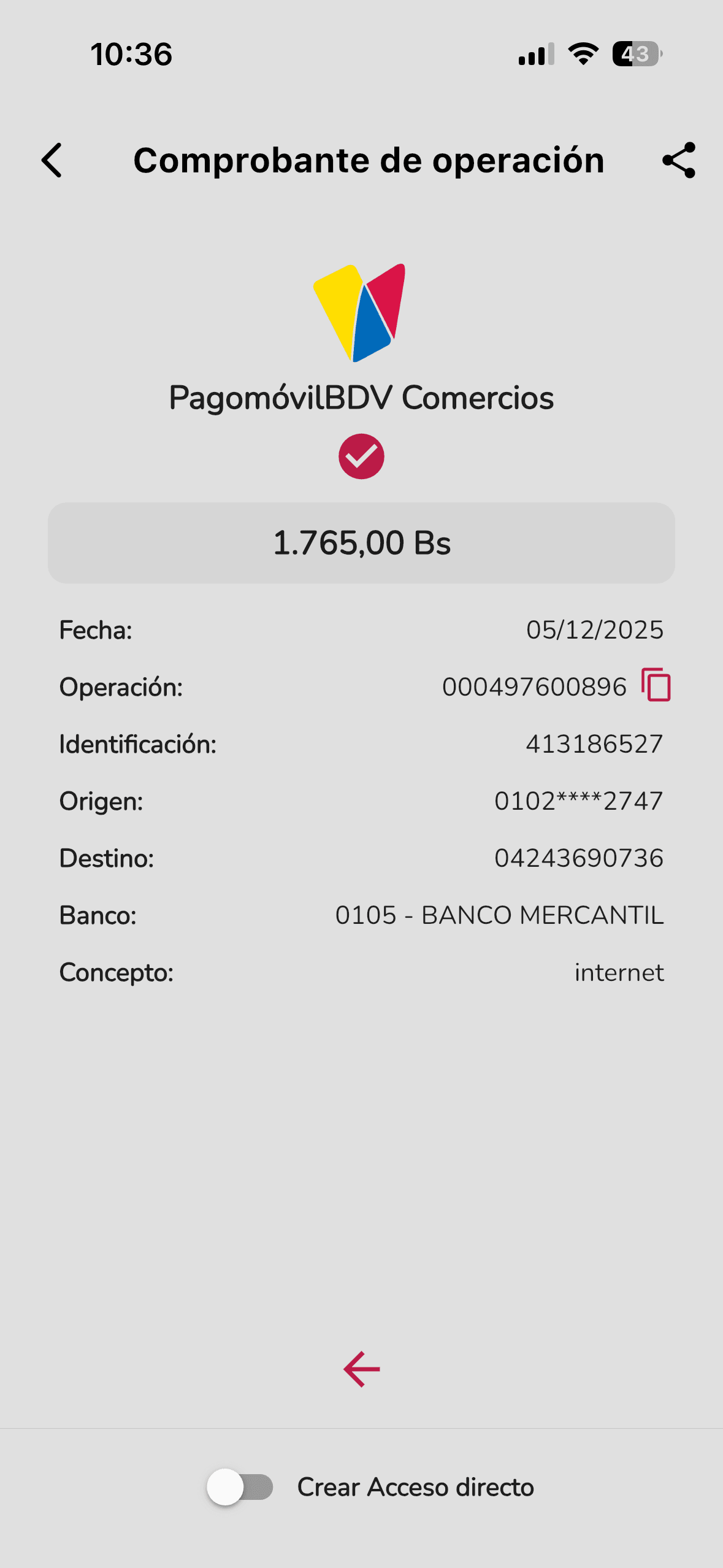
Task: Enable Crear Acceso directo switch
Action: (240, 1486)
